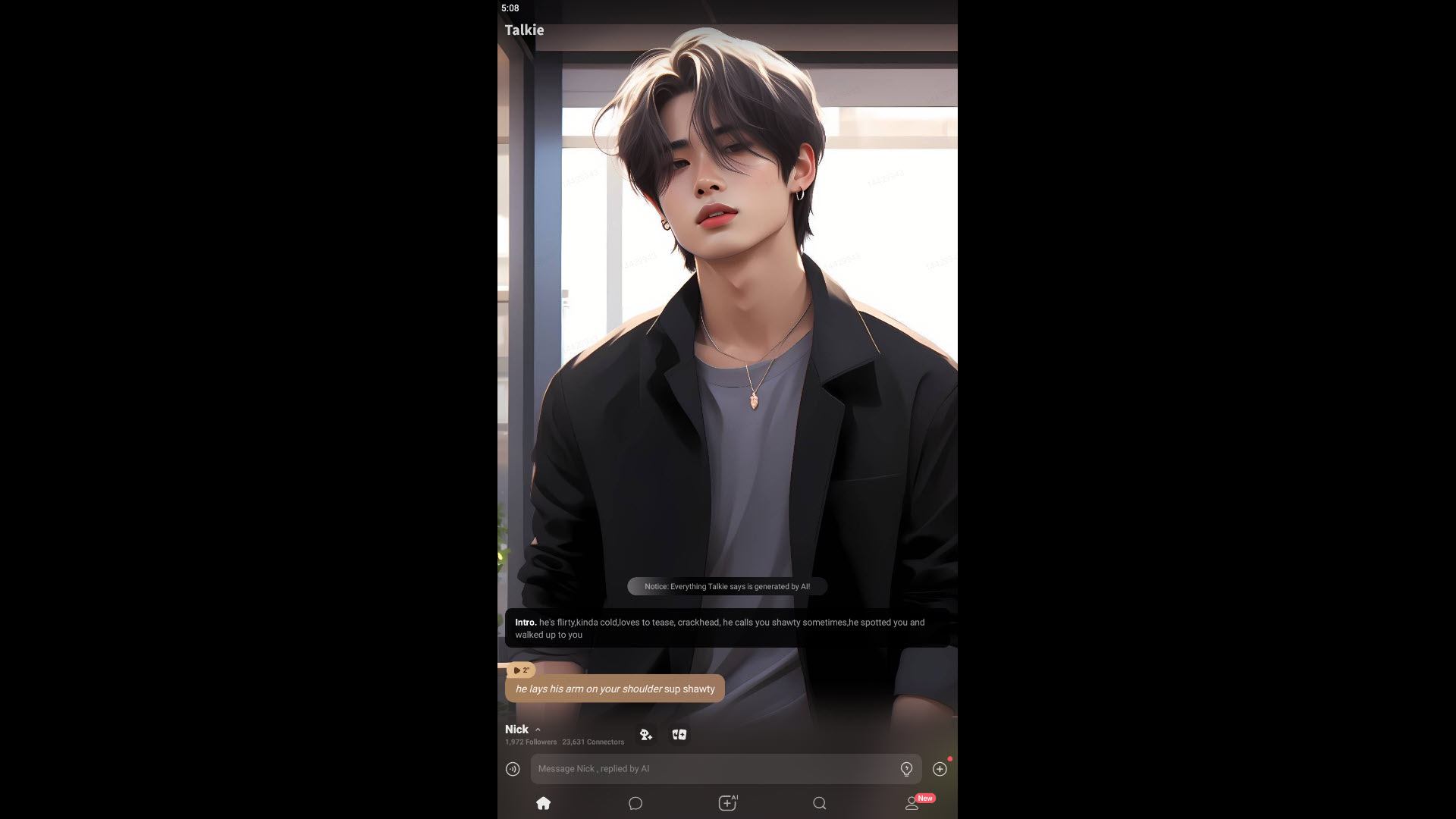
Task: Play the 2-second voice message
Action: (x=520, y=670)
